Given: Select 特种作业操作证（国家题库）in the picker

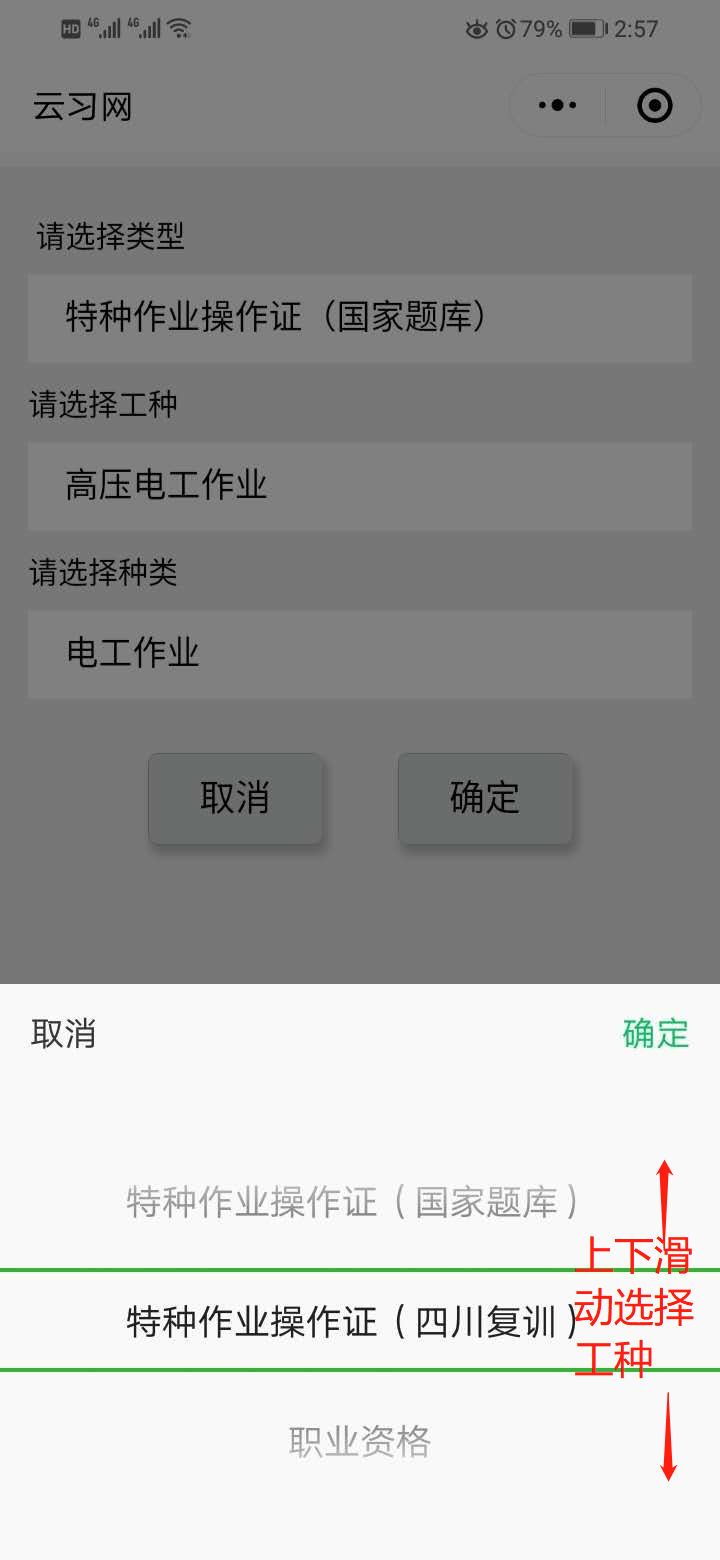Looking at the screenshot, I should tap(352, 1202).
